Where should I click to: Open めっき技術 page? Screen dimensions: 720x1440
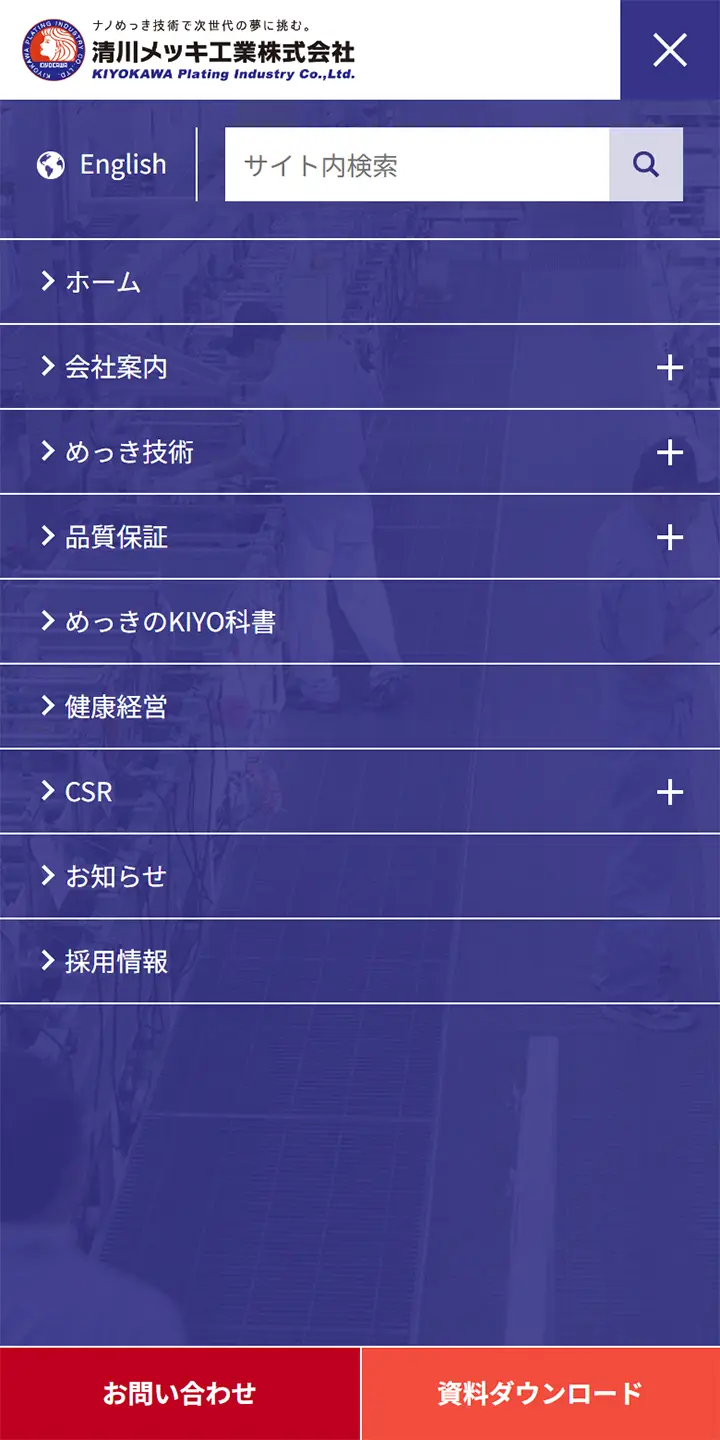coord(129,452)
